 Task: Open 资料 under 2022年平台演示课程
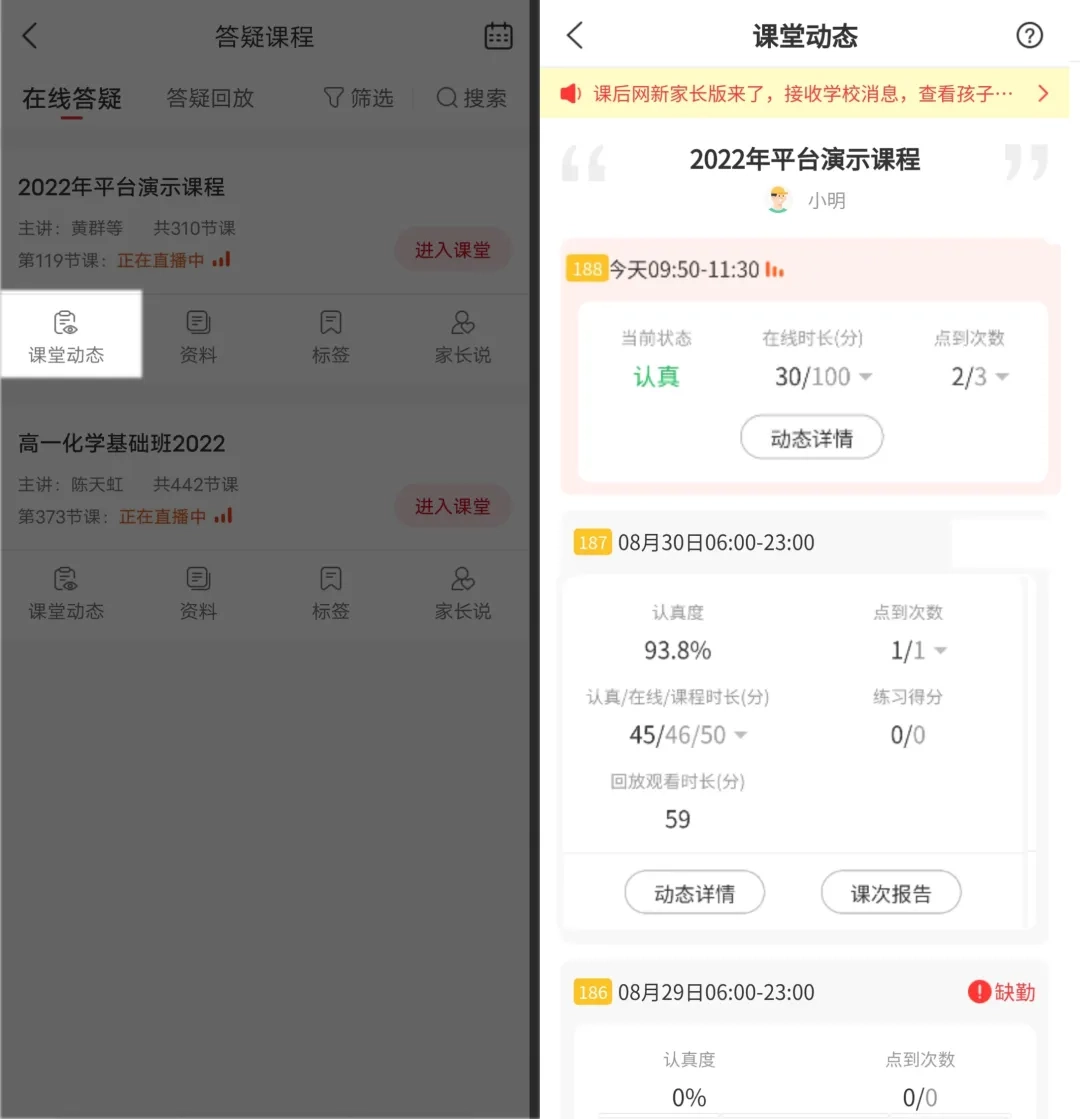pyautogui.click(x=198, y=336)
